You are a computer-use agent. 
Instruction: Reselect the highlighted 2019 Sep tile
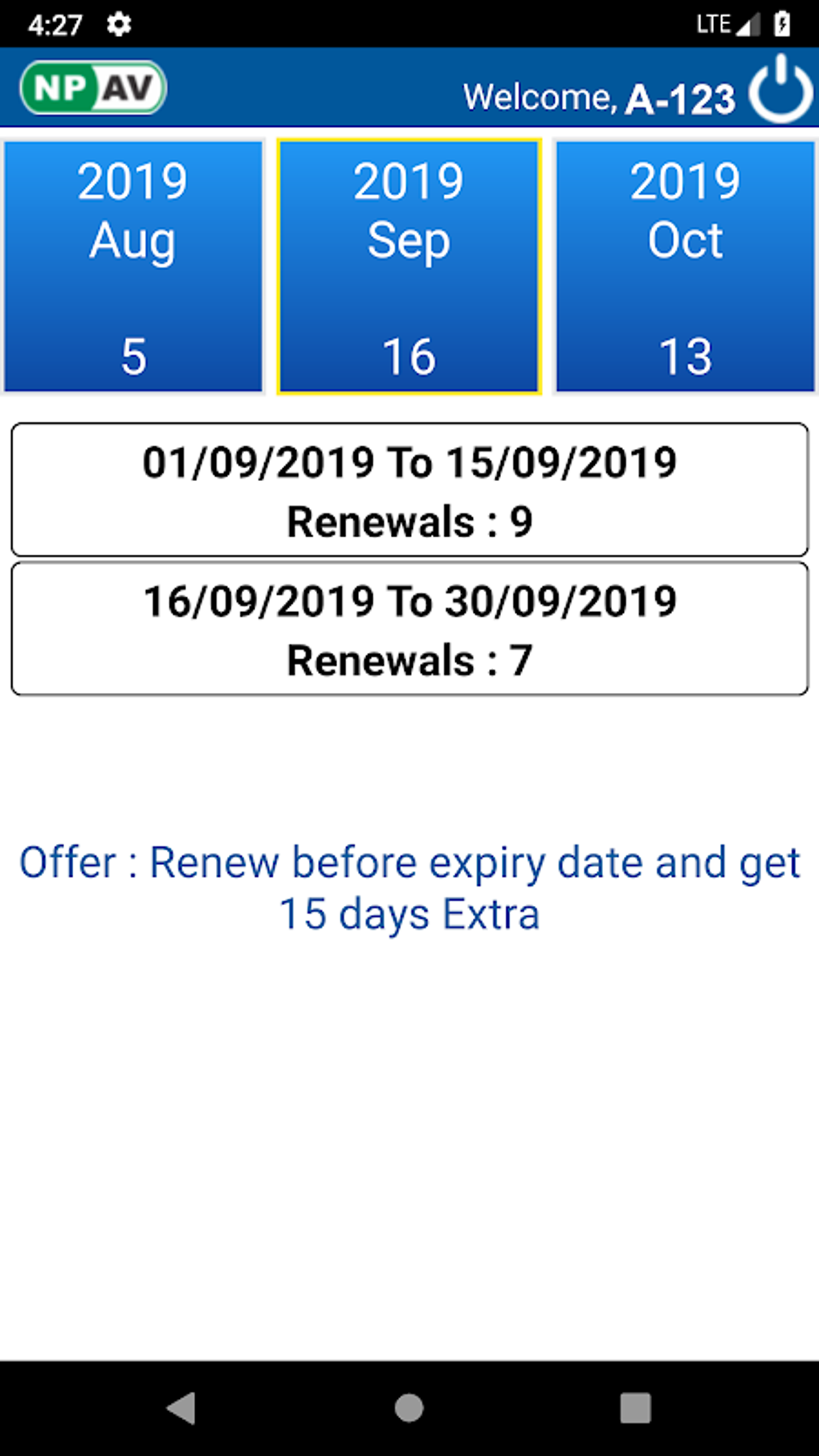point(409,265)
